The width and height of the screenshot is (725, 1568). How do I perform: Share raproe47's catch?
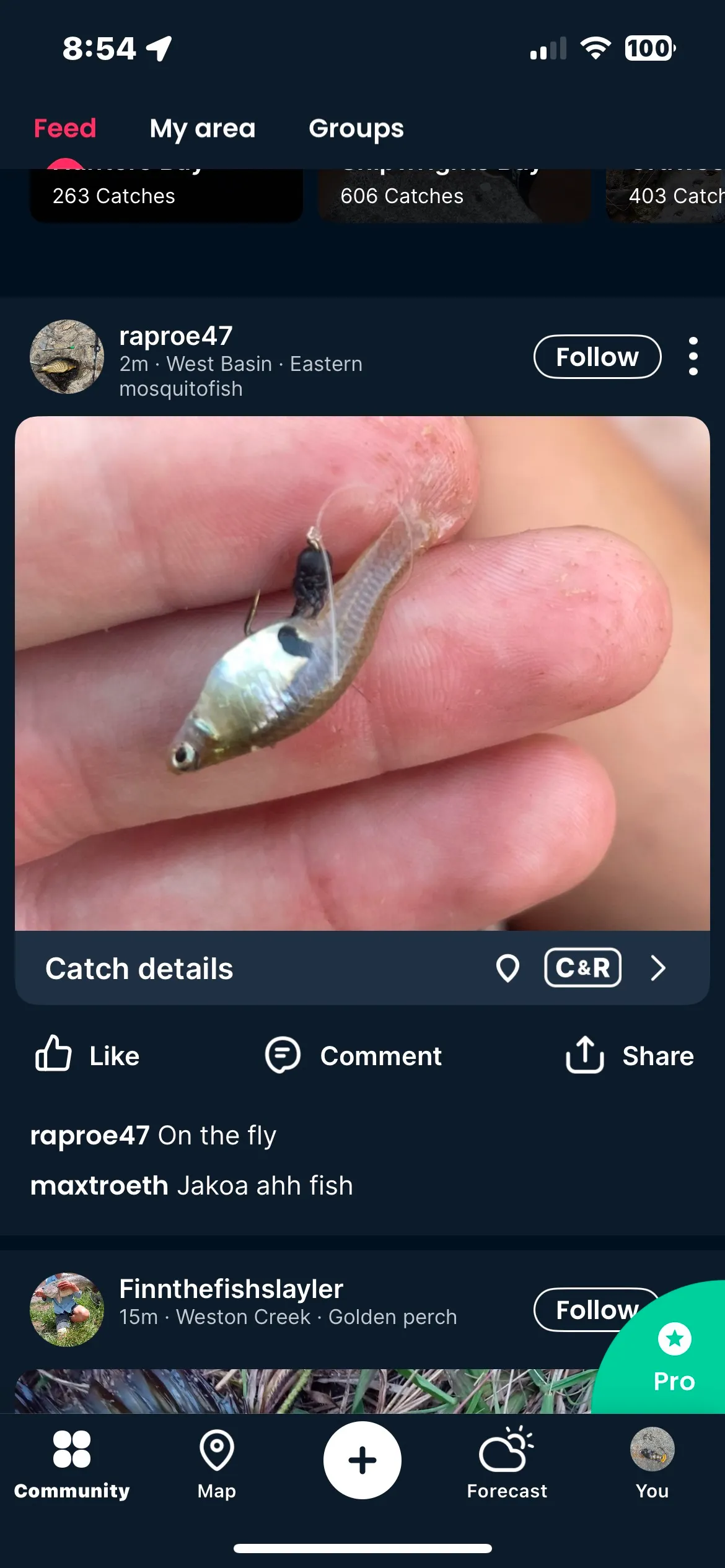pyautogui.click(x=629, y=1055)
